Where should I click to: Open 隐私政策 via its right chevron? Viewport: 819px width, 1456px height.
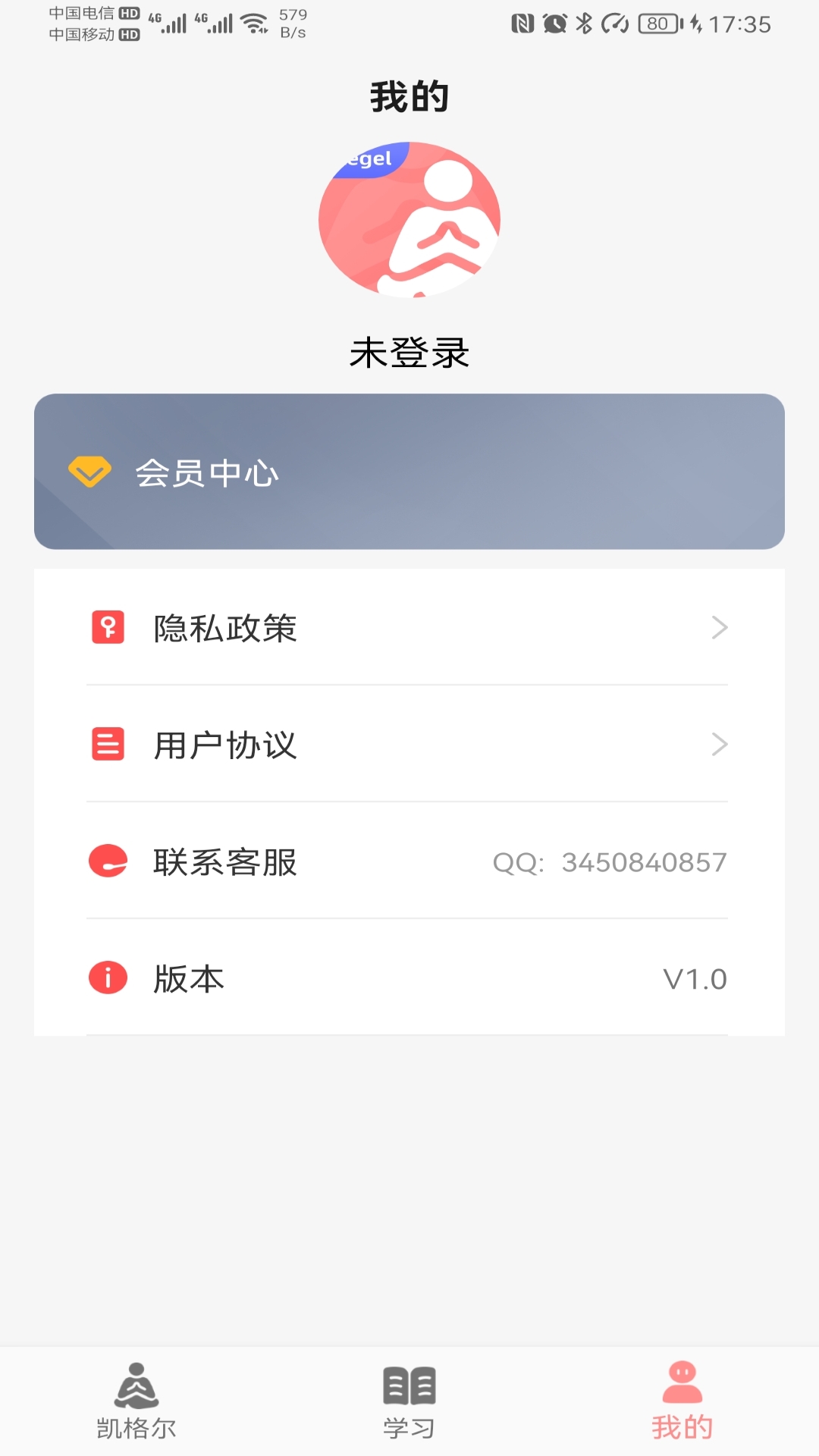(x=719, y=628)
